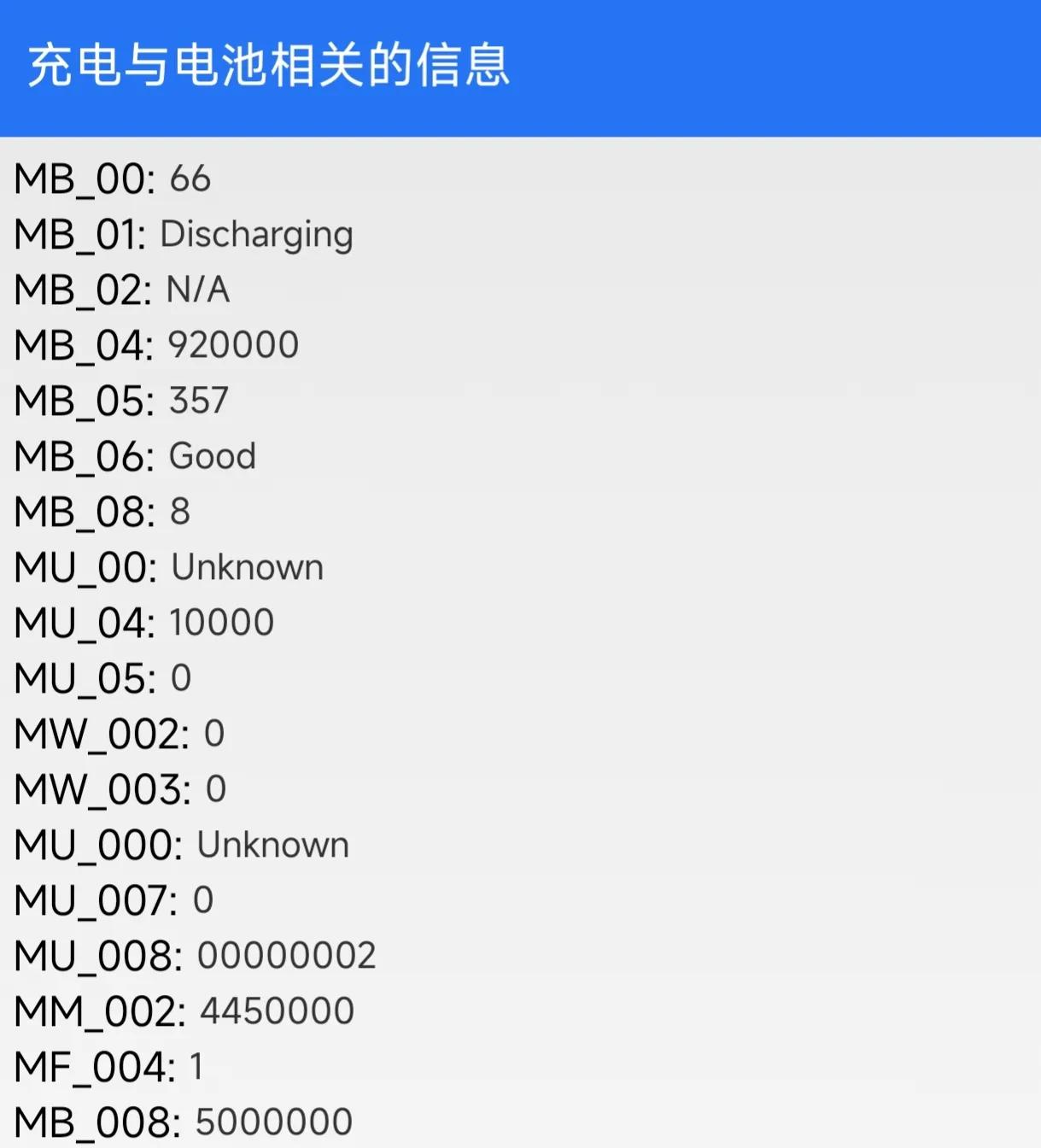
Task: Click the MB_06 Good status entry
Action: [x=213, y=456]
